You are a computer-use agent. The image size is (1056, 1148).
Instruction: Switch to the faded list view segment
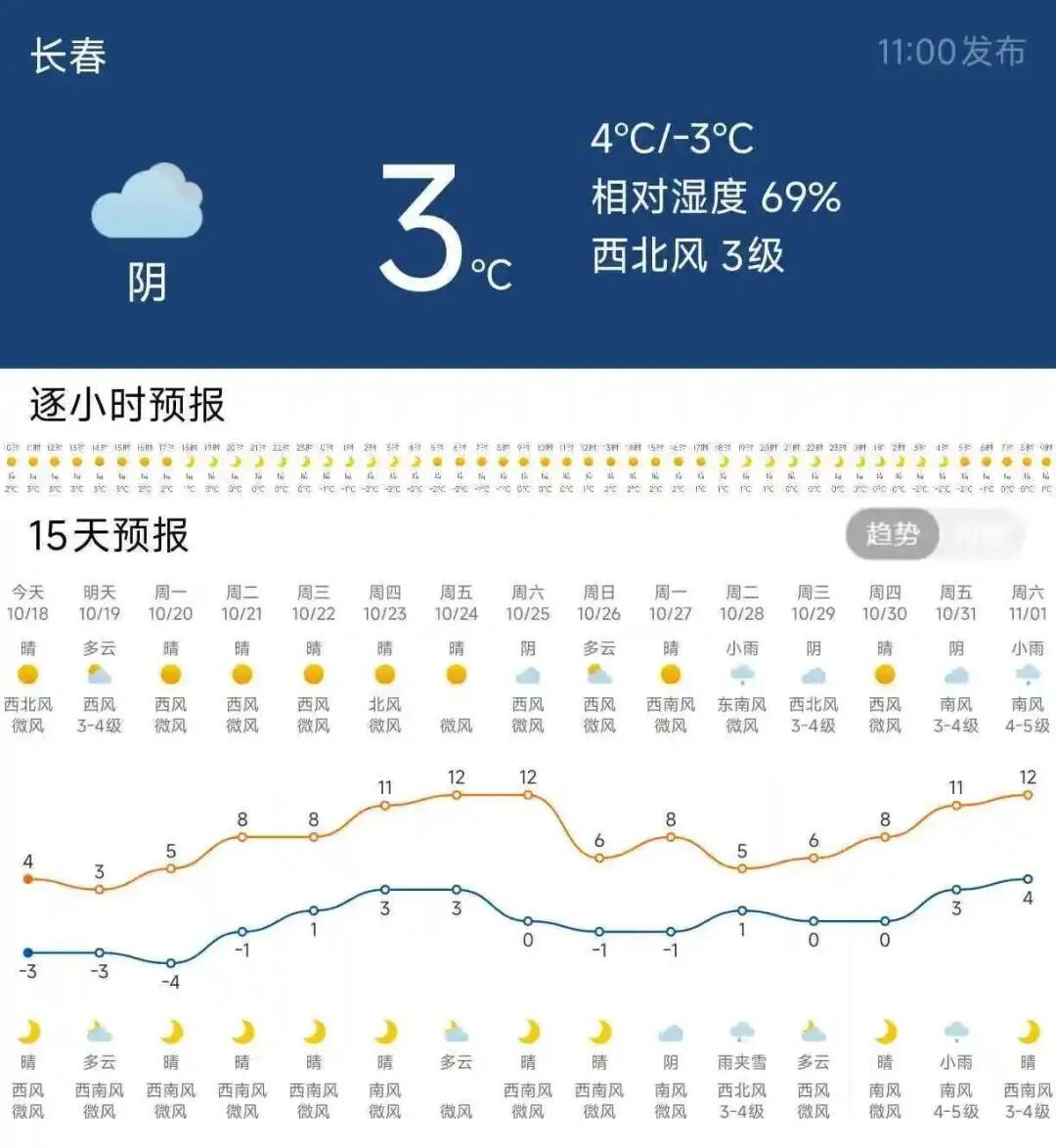(x=979, y=535)
